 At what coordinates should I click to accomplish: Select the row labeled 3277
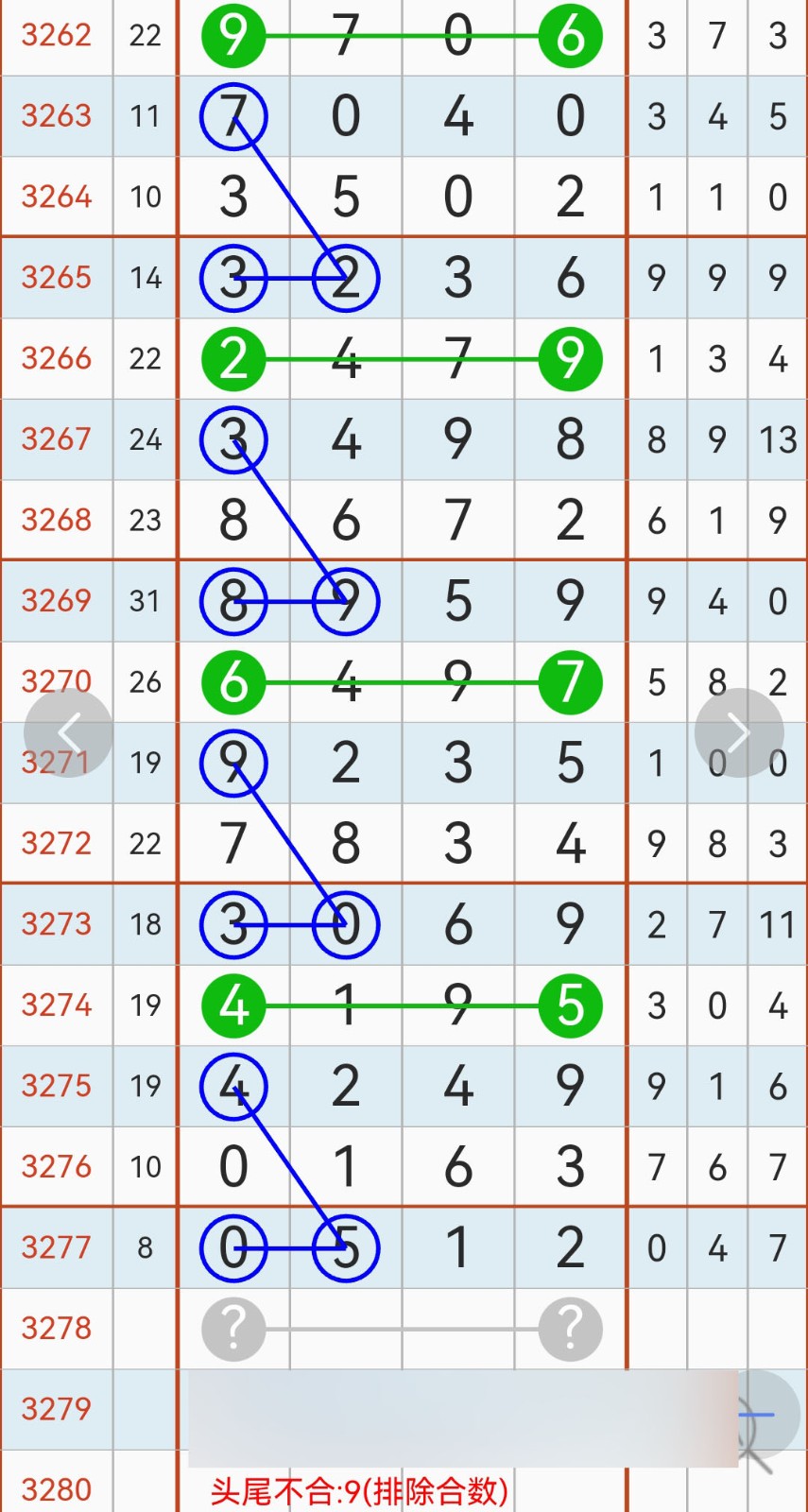pos(56,1248)
